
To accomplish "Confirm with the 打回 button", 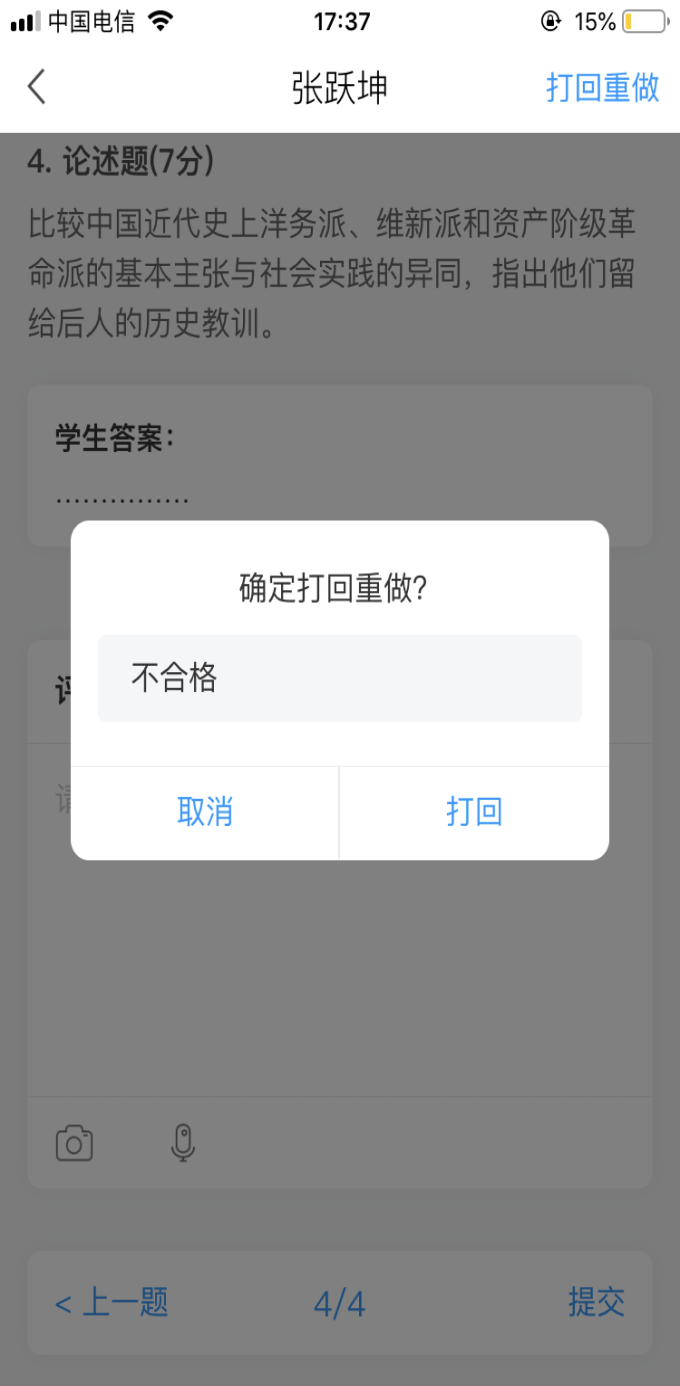I will 474,812.
